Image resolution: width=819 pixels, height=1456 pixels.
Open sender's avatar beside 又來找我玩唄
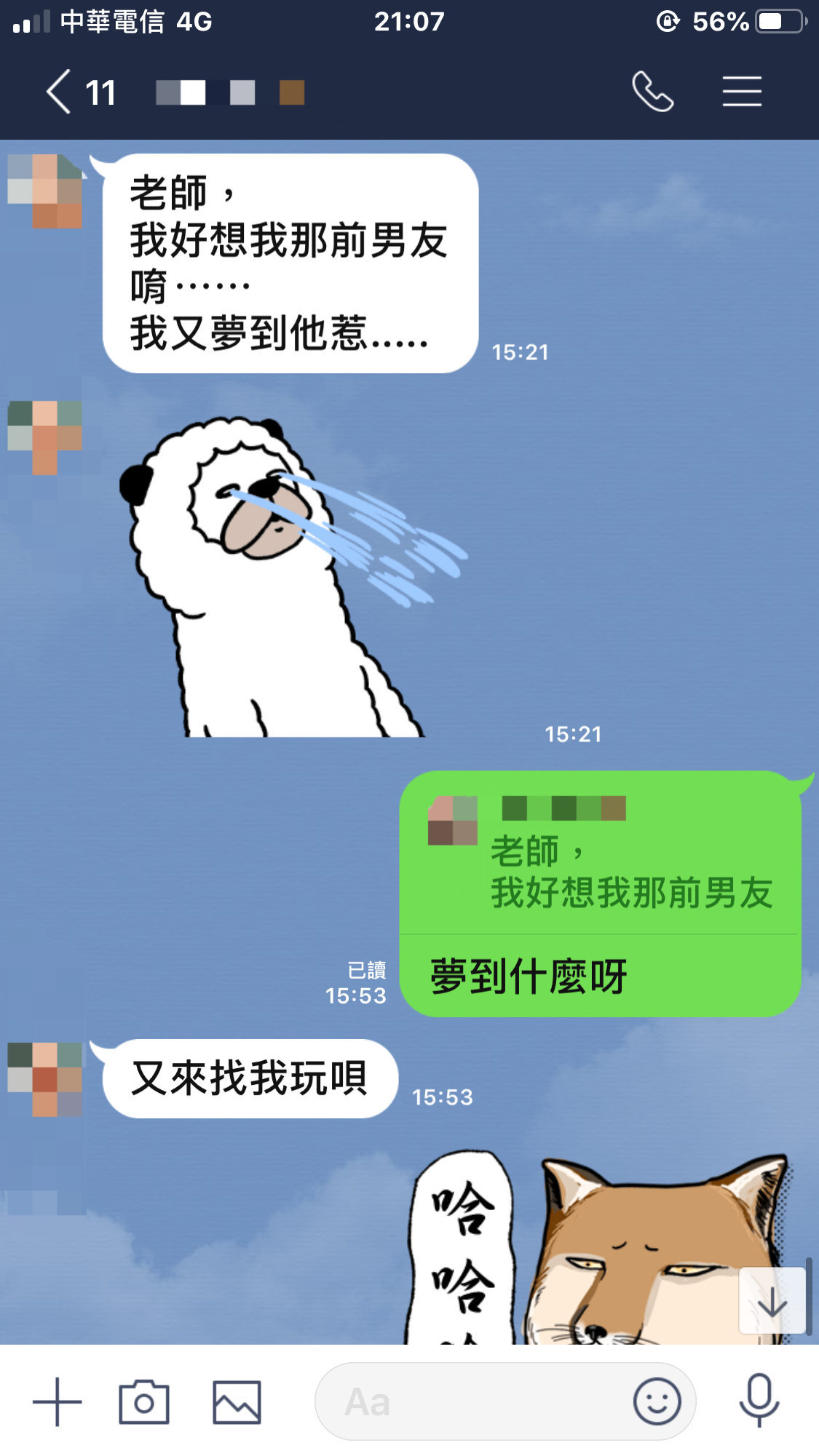click(45, 1079)
